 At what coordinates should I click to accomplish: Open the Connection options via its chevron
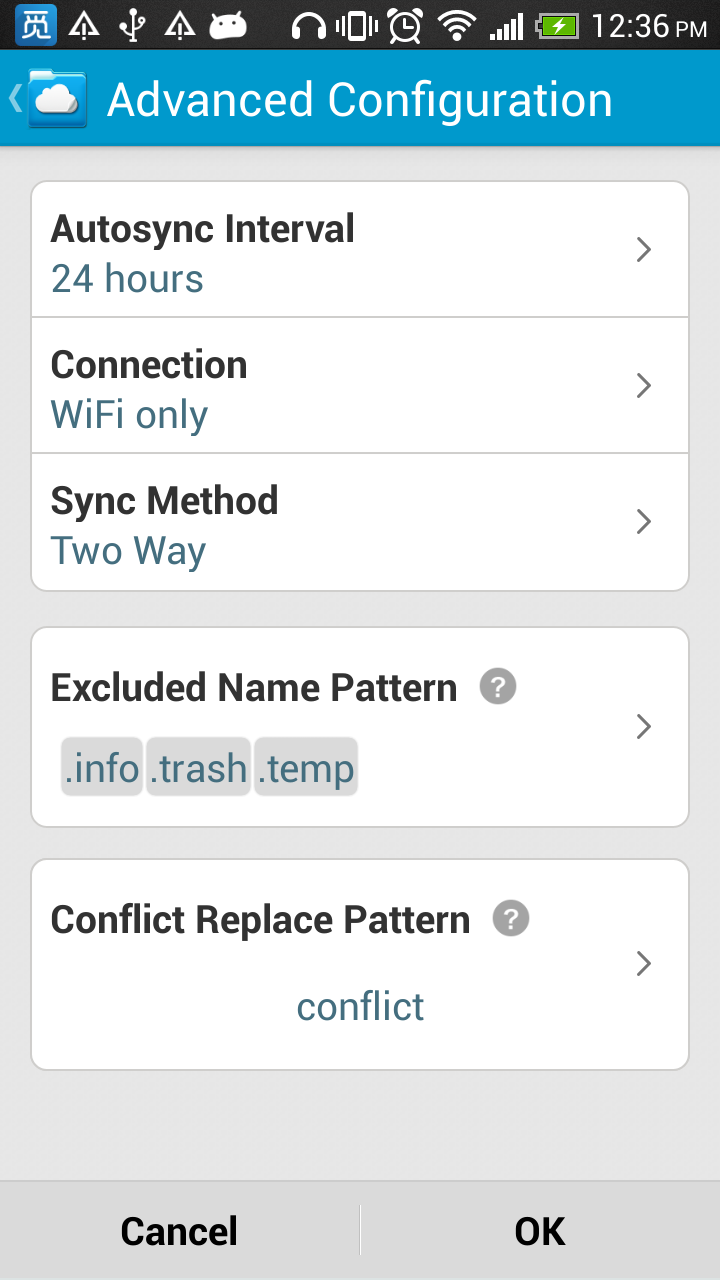coord(643,385)
